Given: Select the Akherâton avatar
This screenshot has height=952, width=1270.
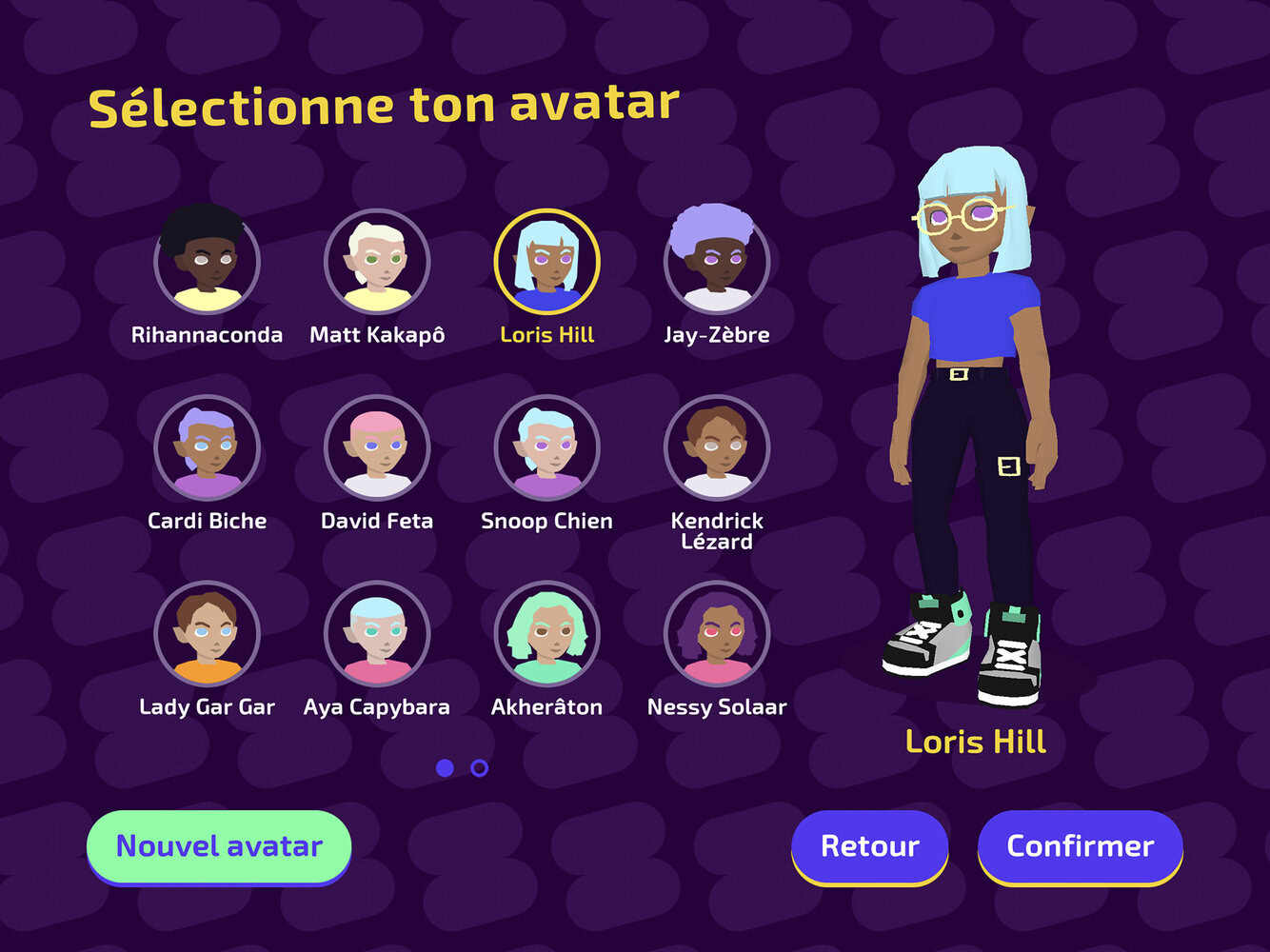Looking at the screenshot, I should (546, 633).
